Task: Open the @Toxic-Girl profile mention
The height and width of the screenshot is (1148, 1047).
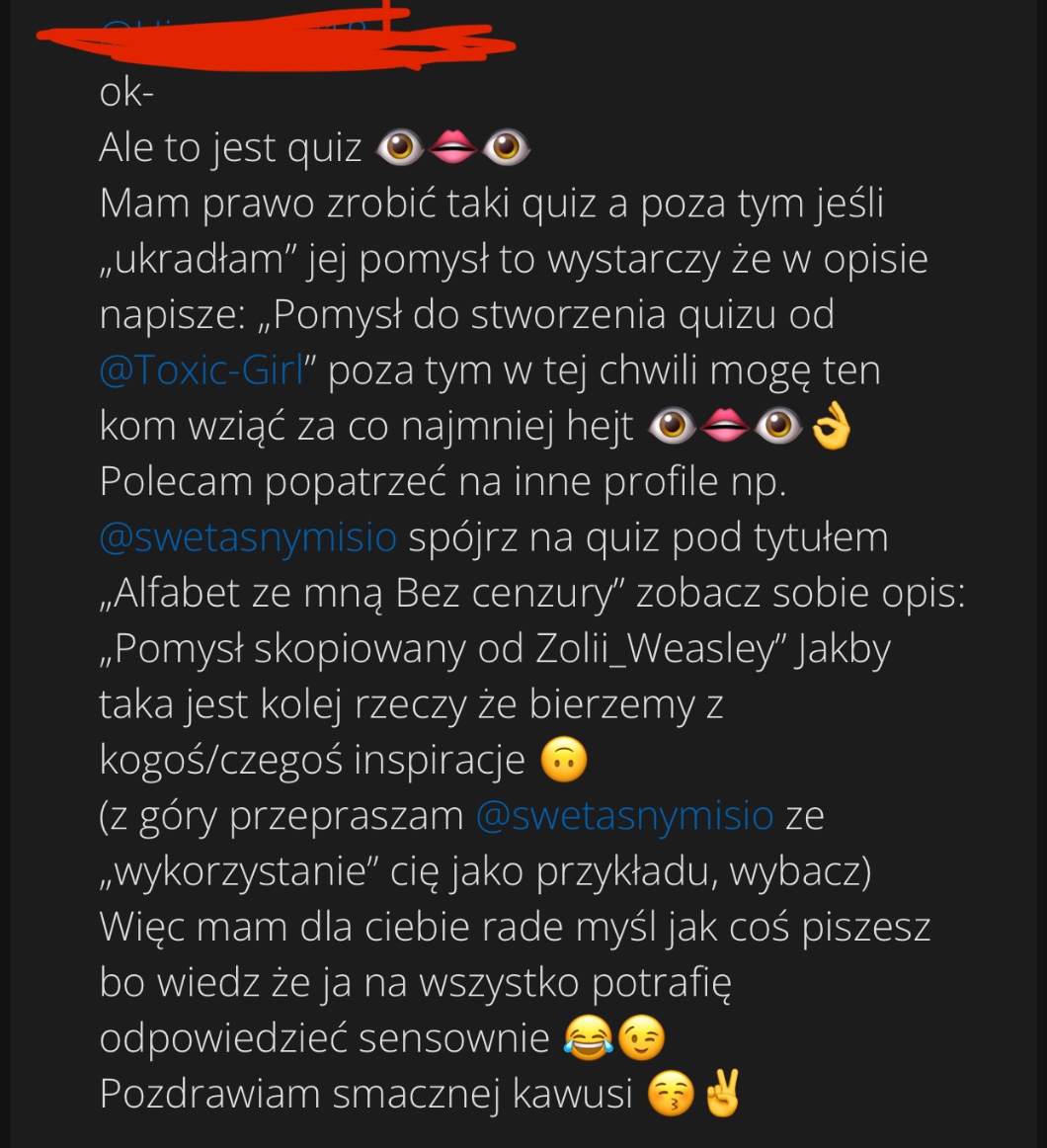Action: [200, 371]
